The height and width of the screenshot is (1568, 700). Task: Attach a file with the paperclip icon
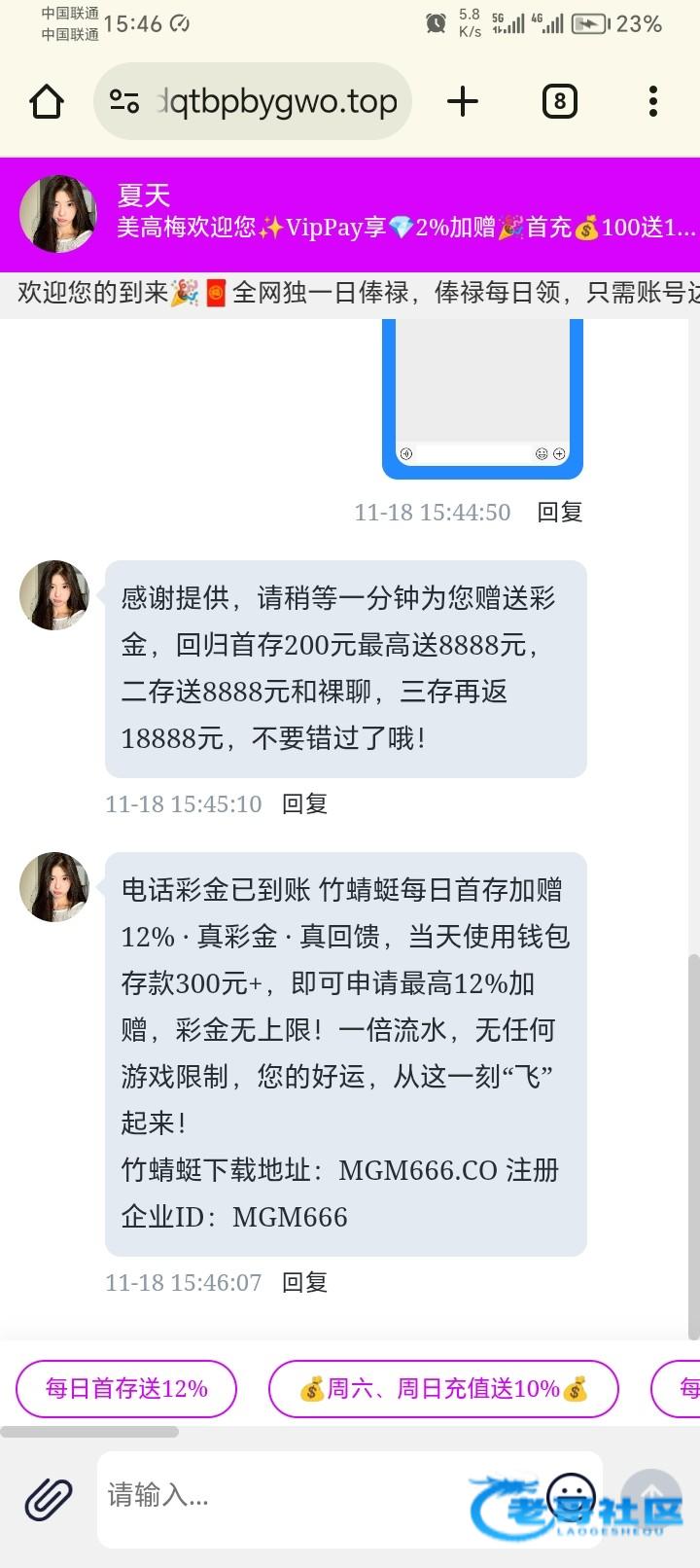pos(49,1498)
